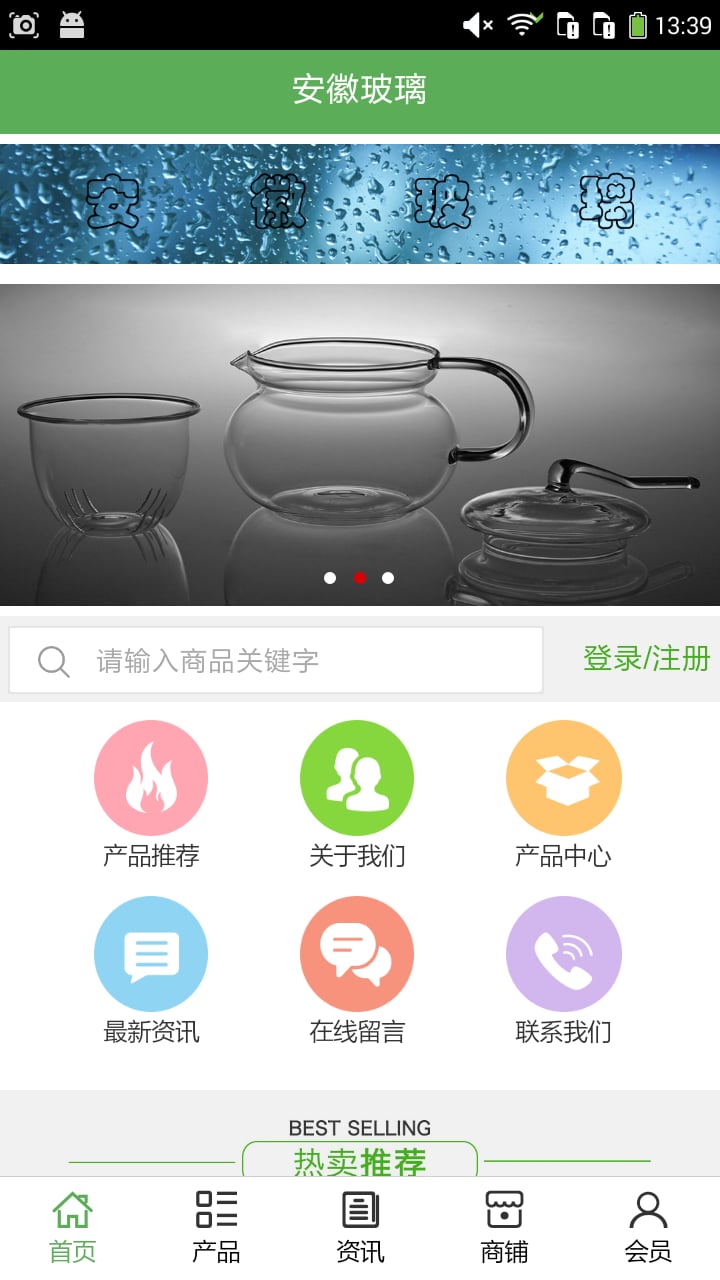Open the 登录/注册 link
Screen dimensions: 720x1280
tap(645, 659)
